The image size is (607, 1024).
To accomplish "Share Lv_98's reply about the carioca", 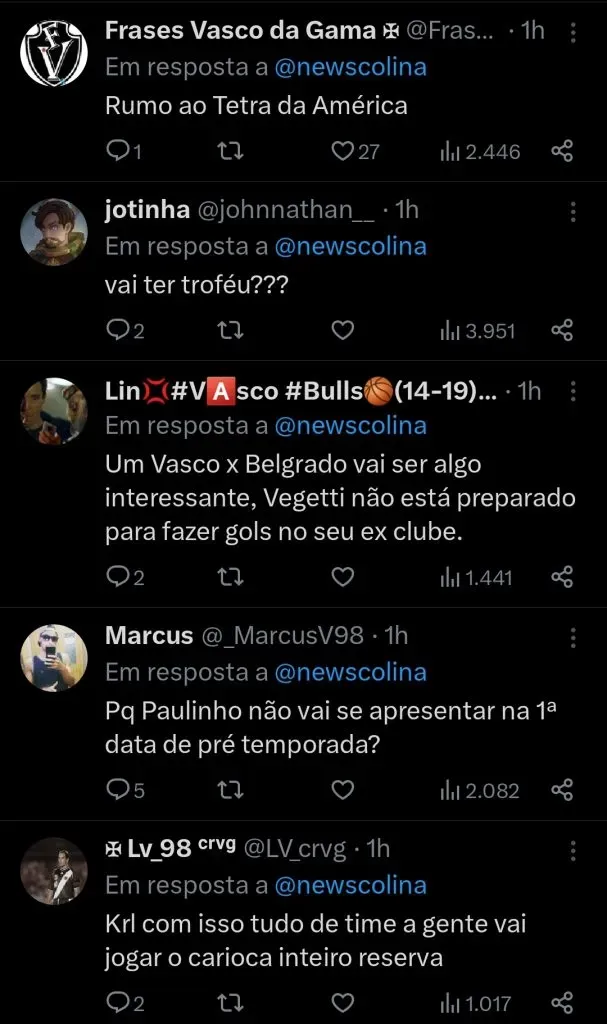I will pos(562,1002).
